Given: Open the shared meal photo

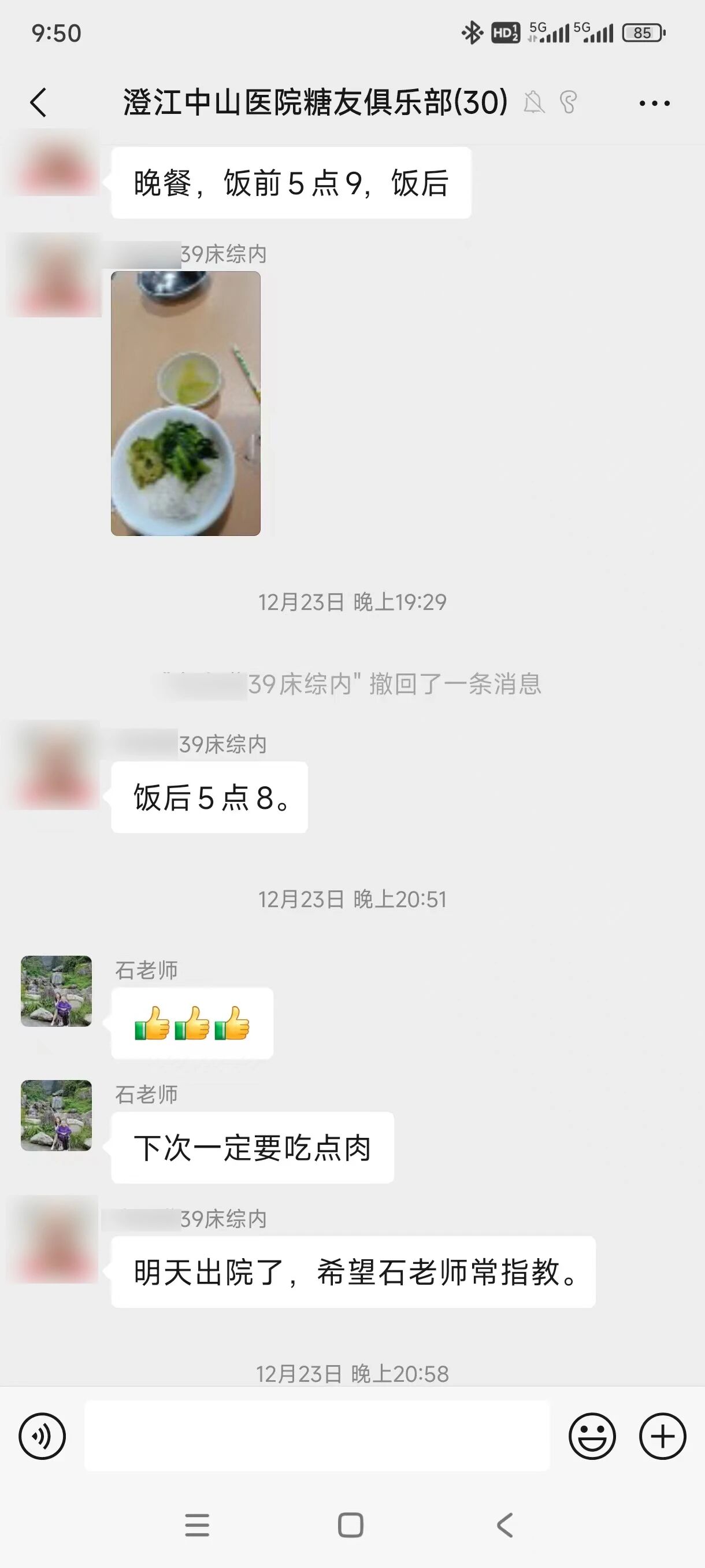Looking at the screenshot, I should [185, 404].
